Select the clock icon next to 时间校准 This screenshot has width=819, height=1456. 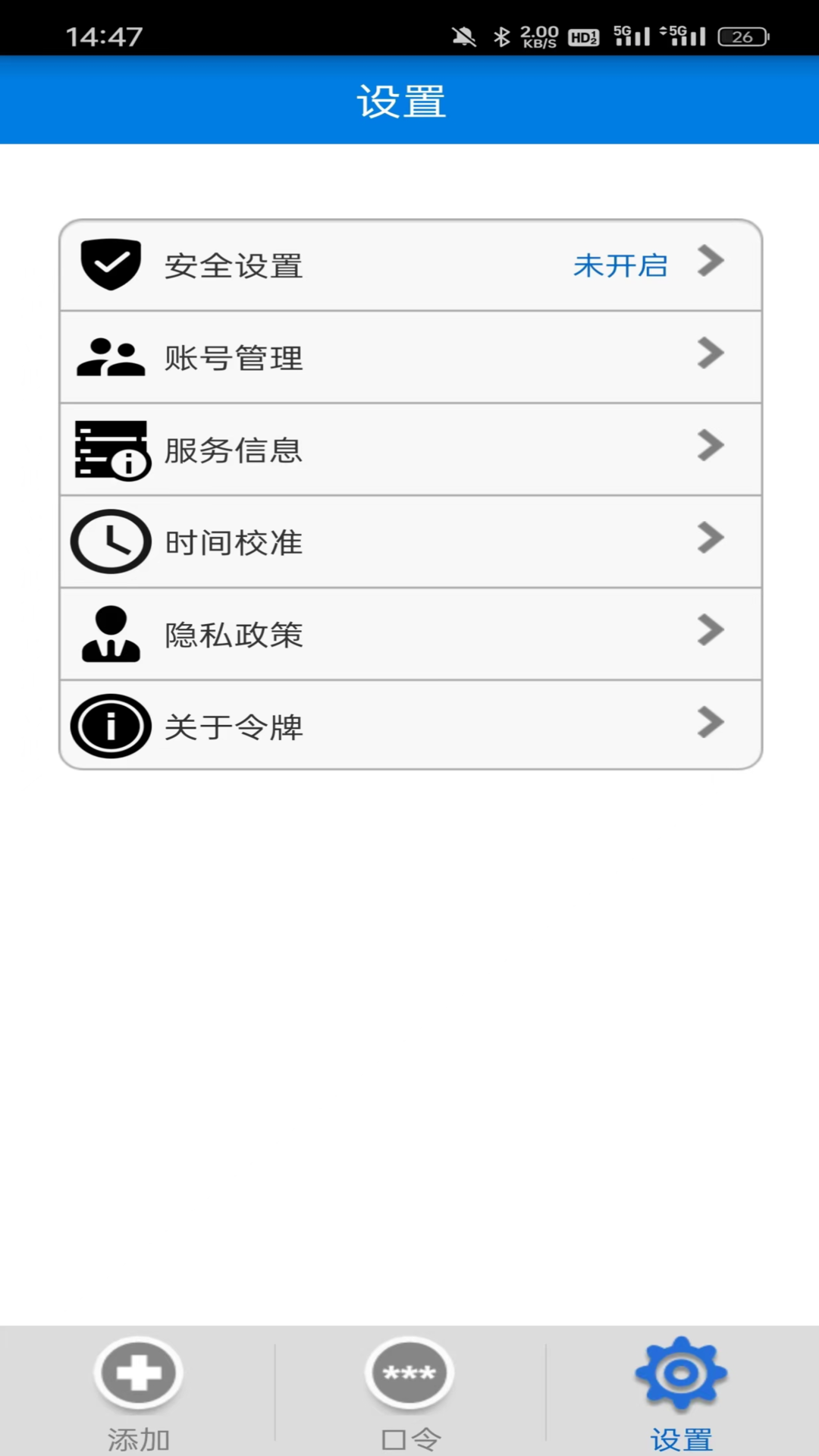(110, 541)
